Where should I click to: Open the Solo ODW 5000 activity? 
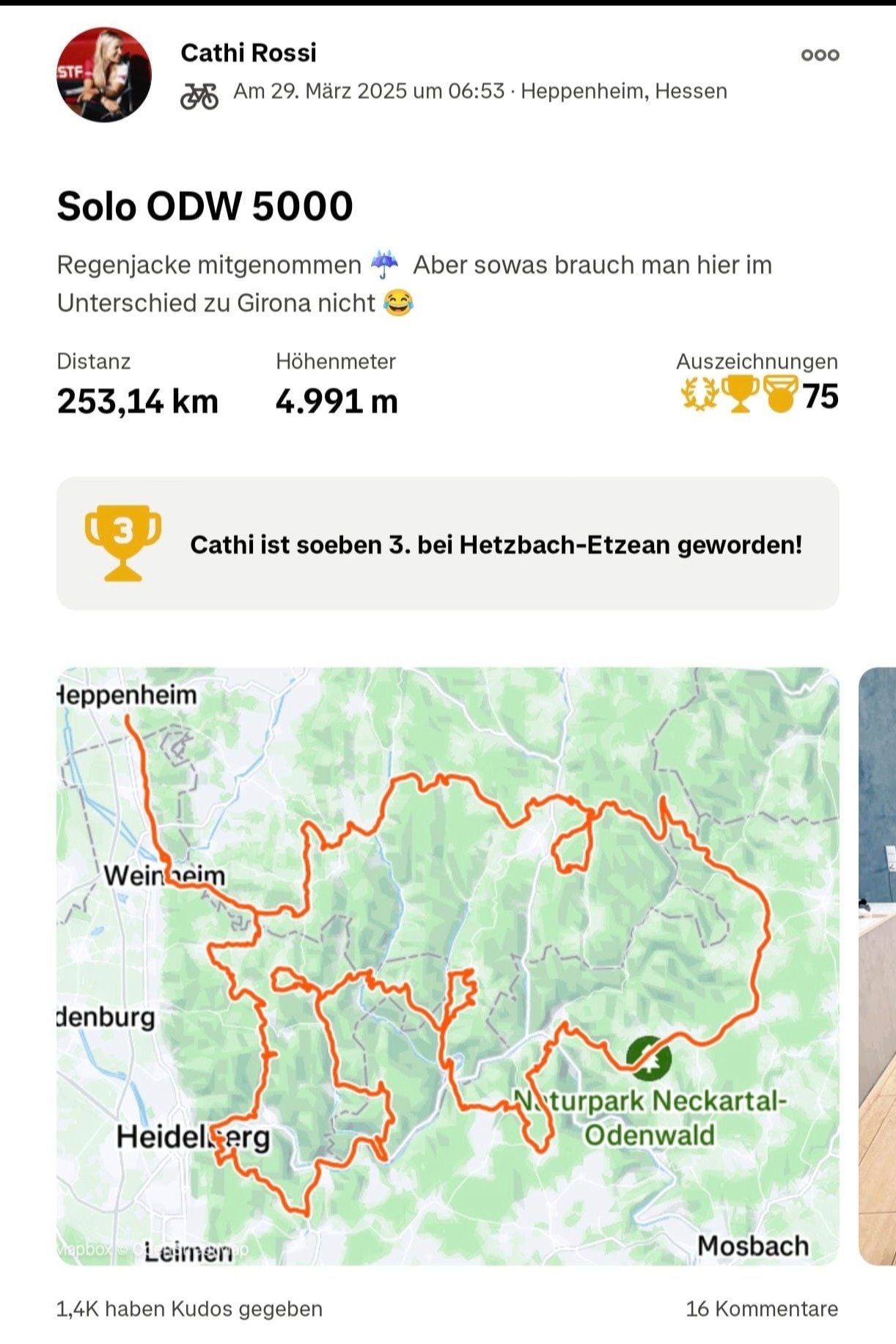[205, 206]
